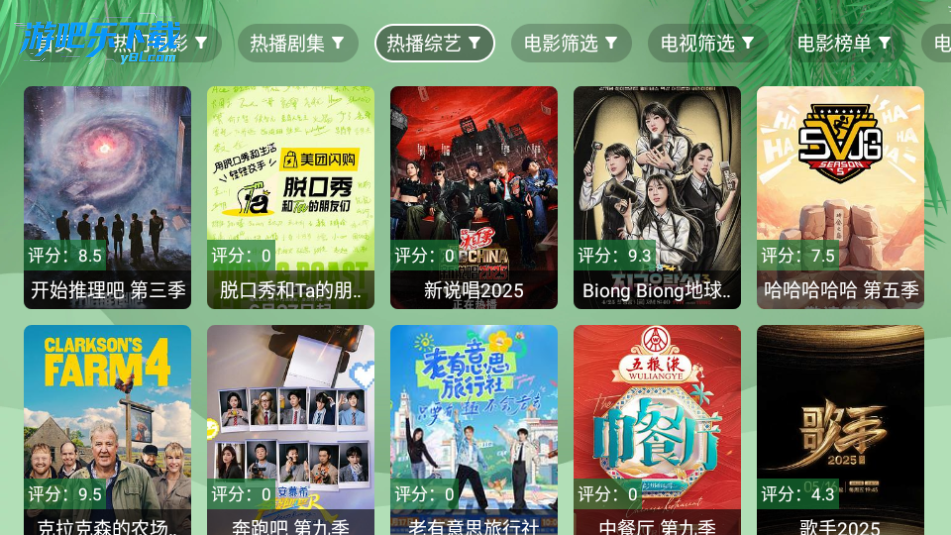Open 奔跑吧 第九季 show card
Viewport: 951px width, 535px height.
coord(290,430)
